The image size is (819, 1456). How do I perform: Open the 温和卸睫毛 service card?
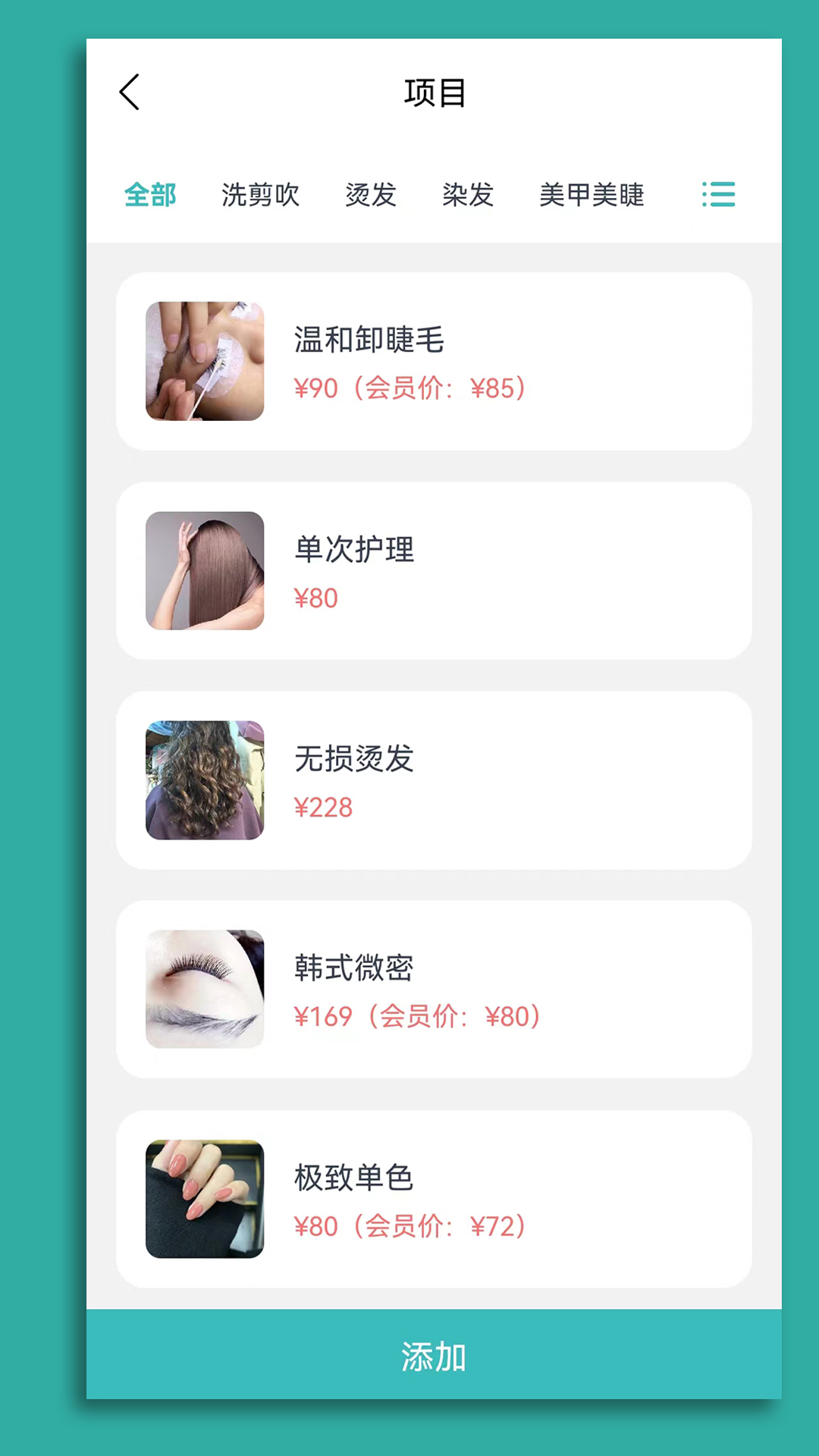[435, 360]
